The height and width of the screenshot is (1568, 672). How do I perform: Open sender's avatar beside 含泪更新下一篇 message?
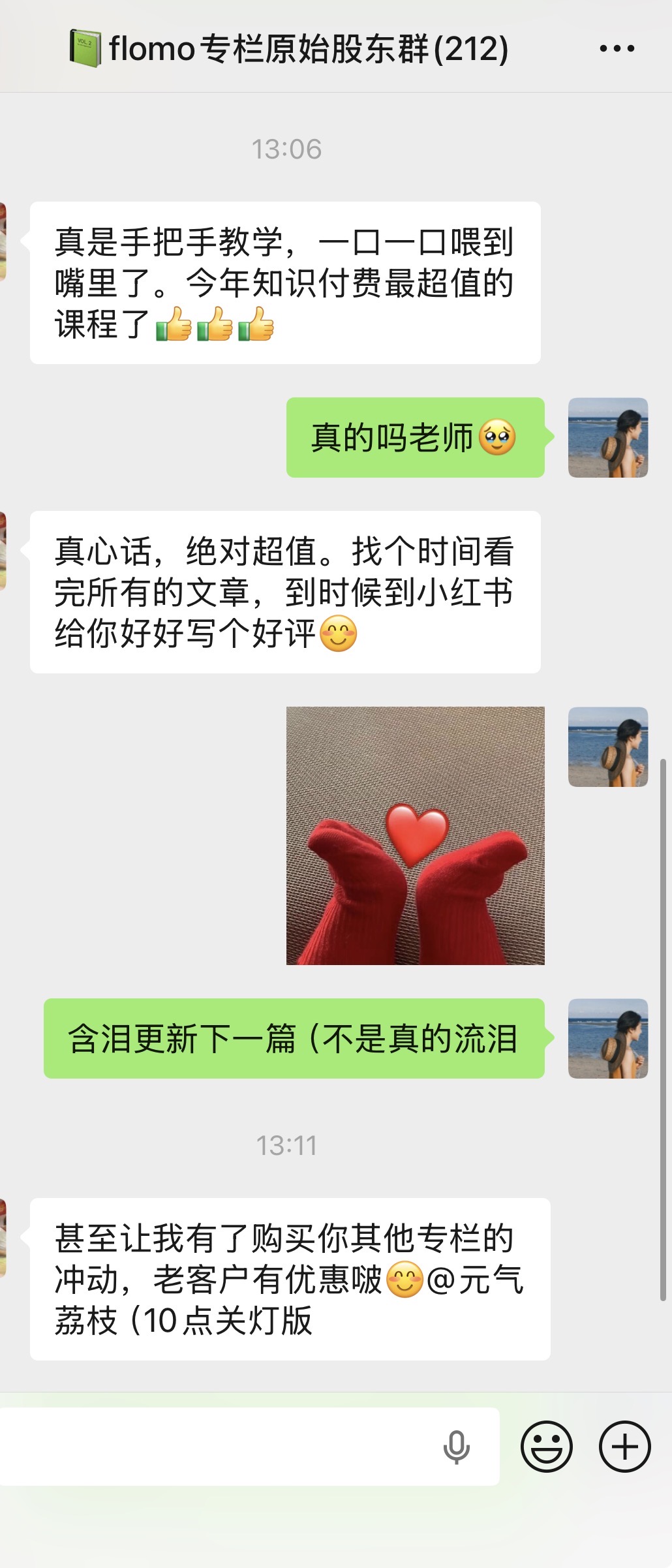pos(608,1038)
